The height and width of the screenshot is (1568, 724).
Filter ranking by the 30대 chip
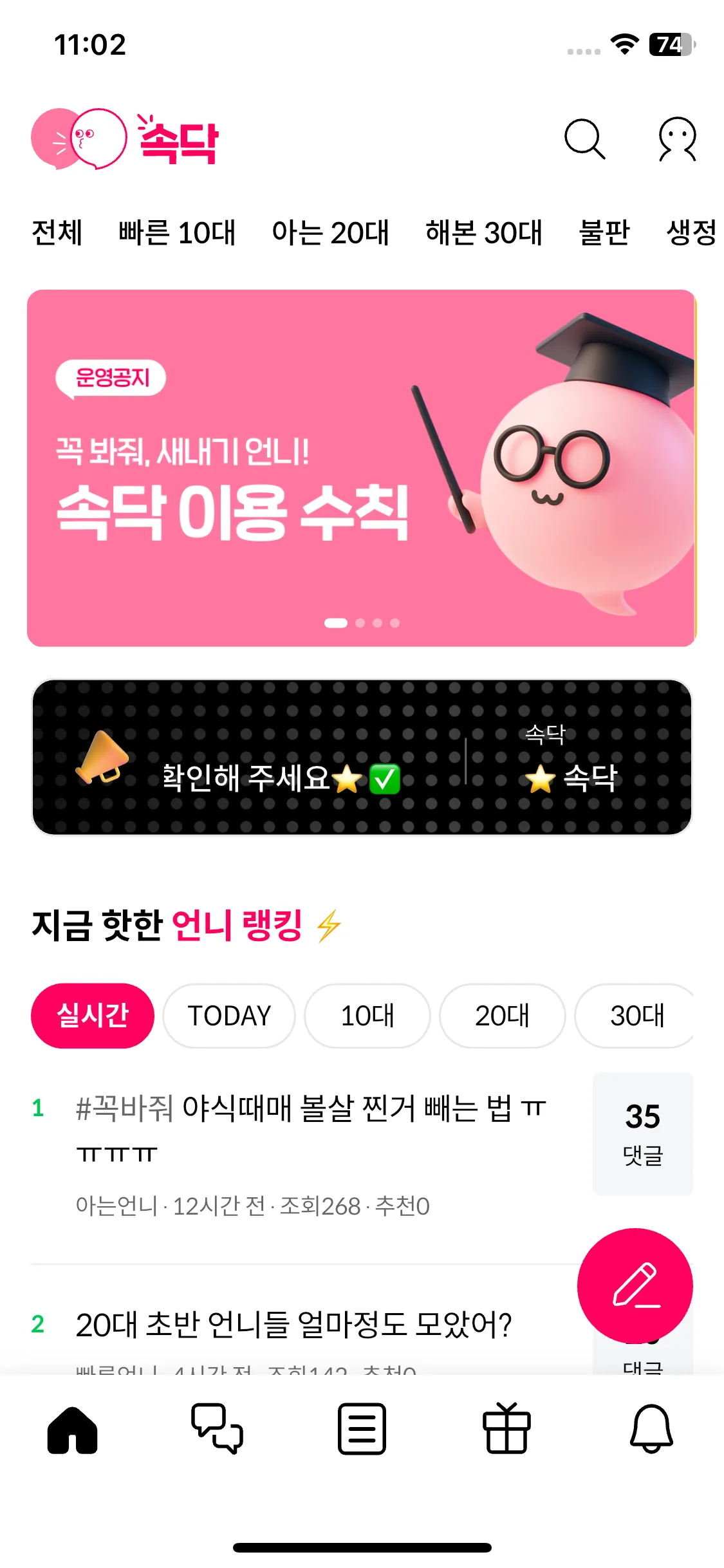pos(636,1016)
